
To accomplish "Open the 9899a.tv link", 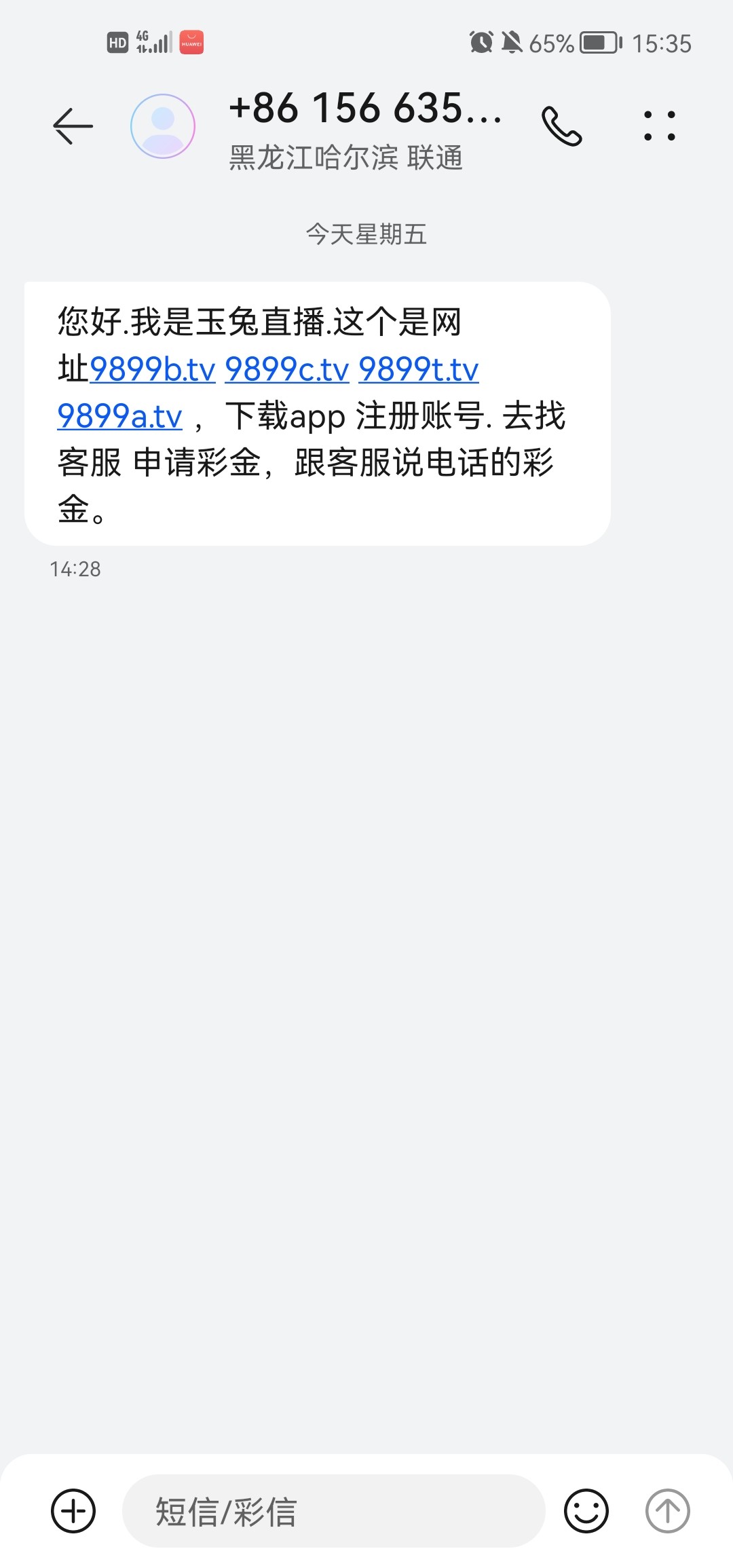I will [x=119, y=417].
